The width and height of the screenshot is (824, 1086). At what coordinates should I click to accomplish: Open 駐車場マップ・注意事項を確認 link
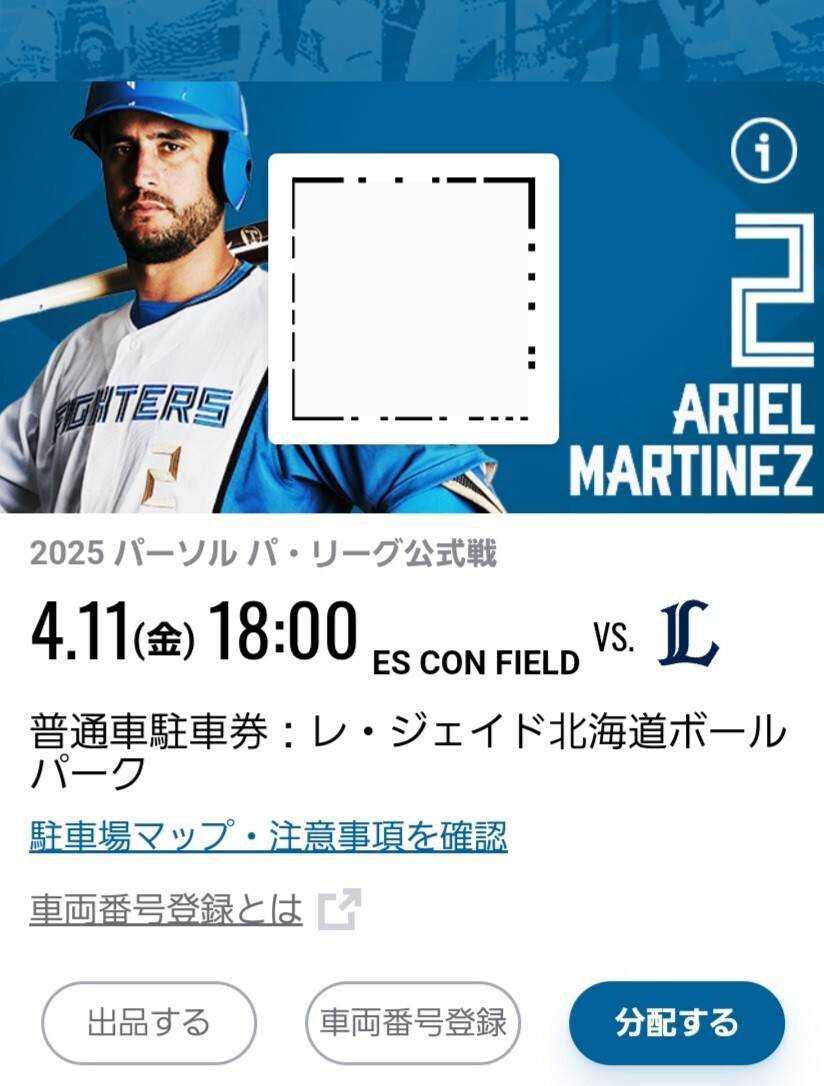click(x=268, y=837)
